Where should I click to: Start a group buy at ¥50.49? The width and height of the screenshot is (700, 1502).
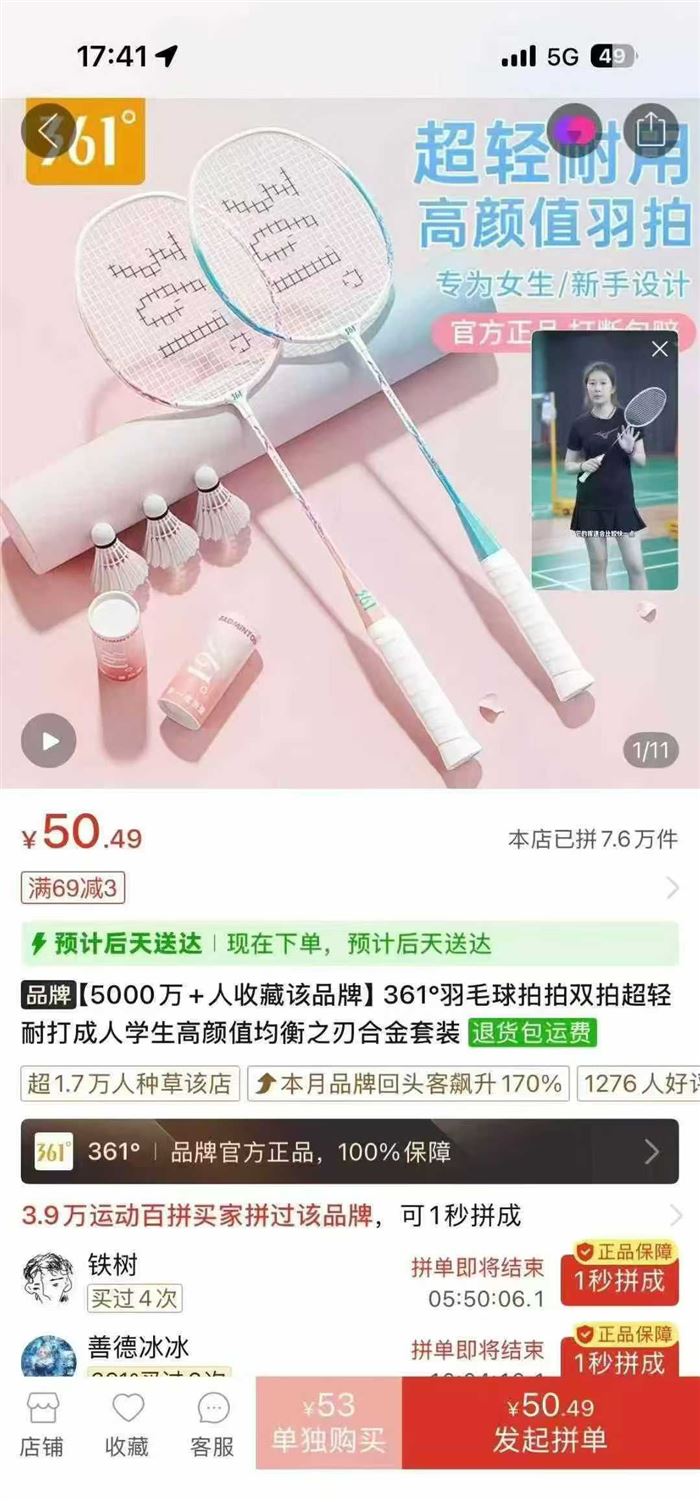(x=550, y=1425)
